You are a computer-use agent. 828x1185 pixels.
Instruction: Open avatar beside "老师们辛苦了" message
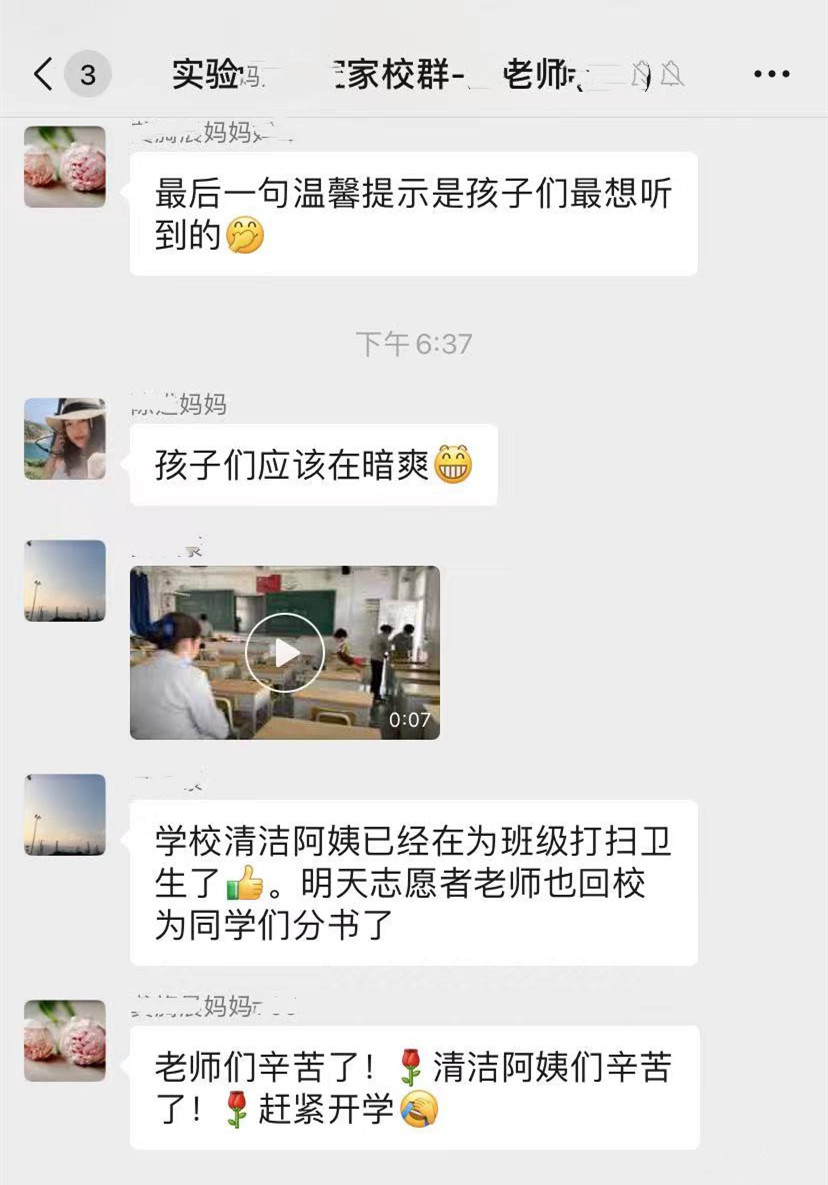[65, 1041]
